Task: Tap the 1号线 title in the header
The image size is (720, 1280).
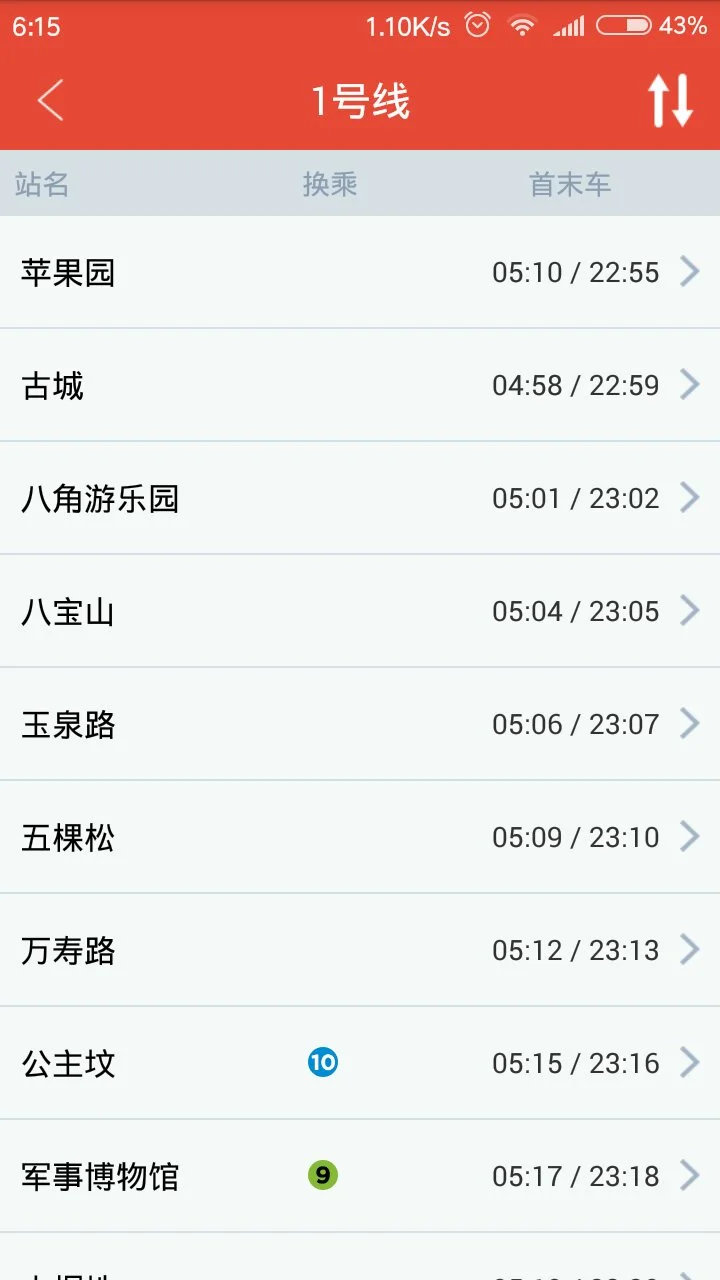Action: [x=360, y=100]
